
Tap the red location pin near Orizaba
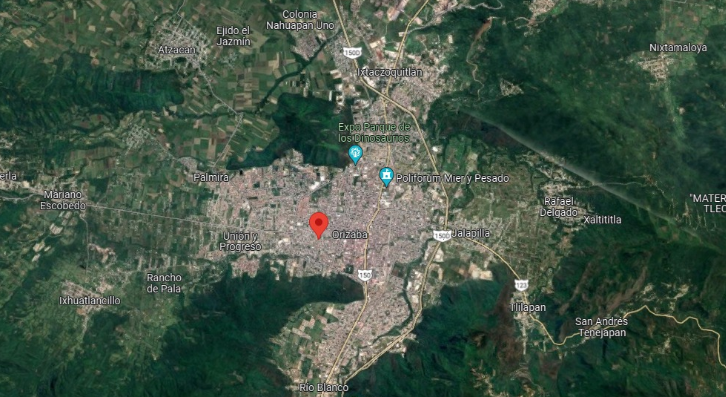coord(319,225)
